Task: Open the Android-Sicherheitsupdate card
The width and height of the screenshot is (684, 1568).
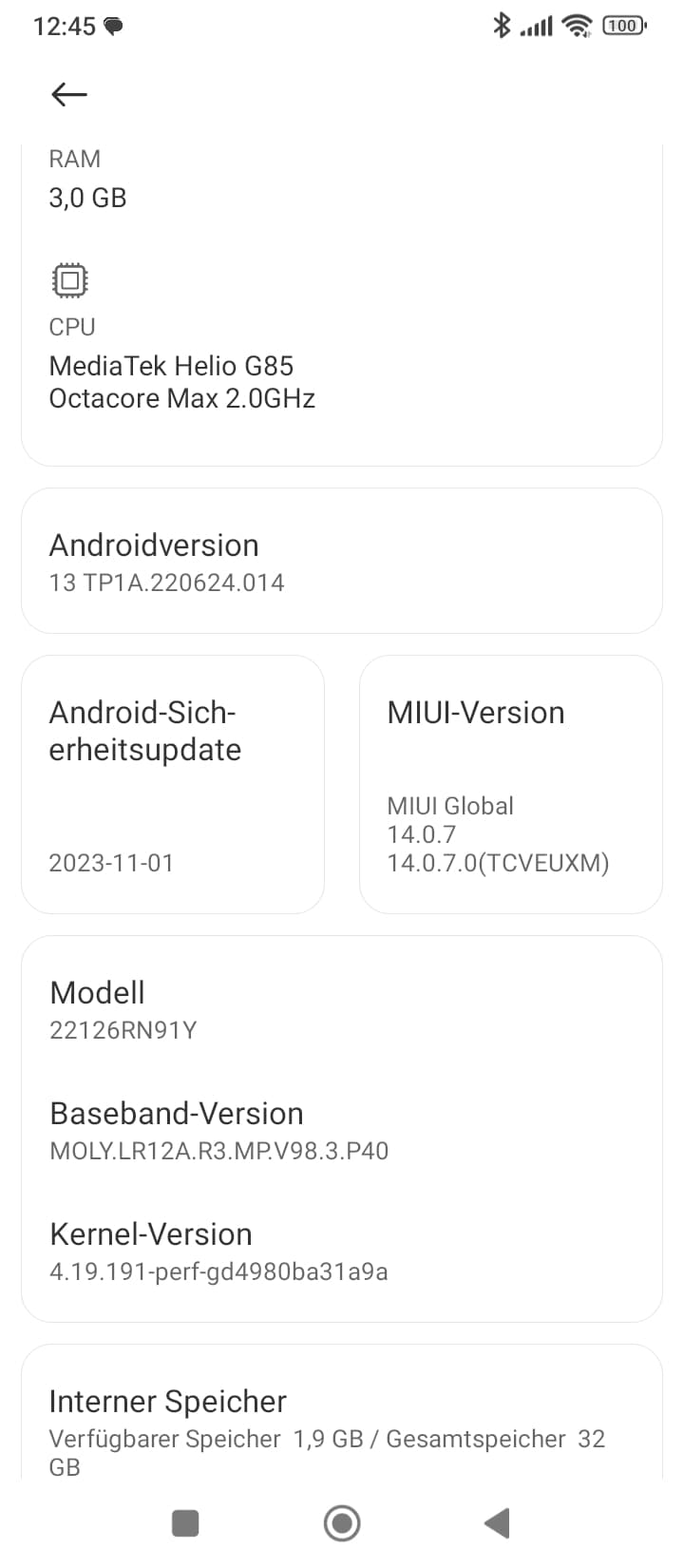Action: 173,784
